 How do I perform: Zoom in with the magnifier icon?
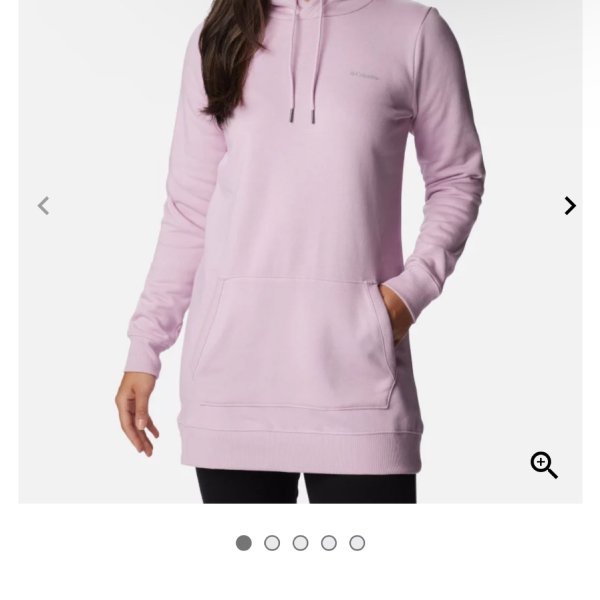tap(544, 465)
